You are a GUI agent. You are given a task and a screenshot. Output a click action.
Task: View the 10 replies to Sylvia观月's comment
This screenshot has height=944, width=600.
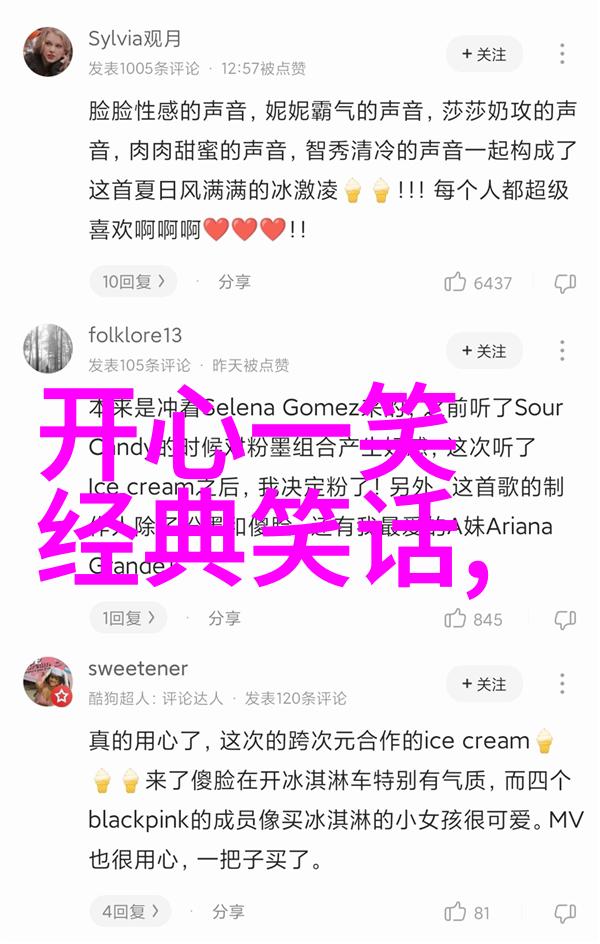point(133,282)
